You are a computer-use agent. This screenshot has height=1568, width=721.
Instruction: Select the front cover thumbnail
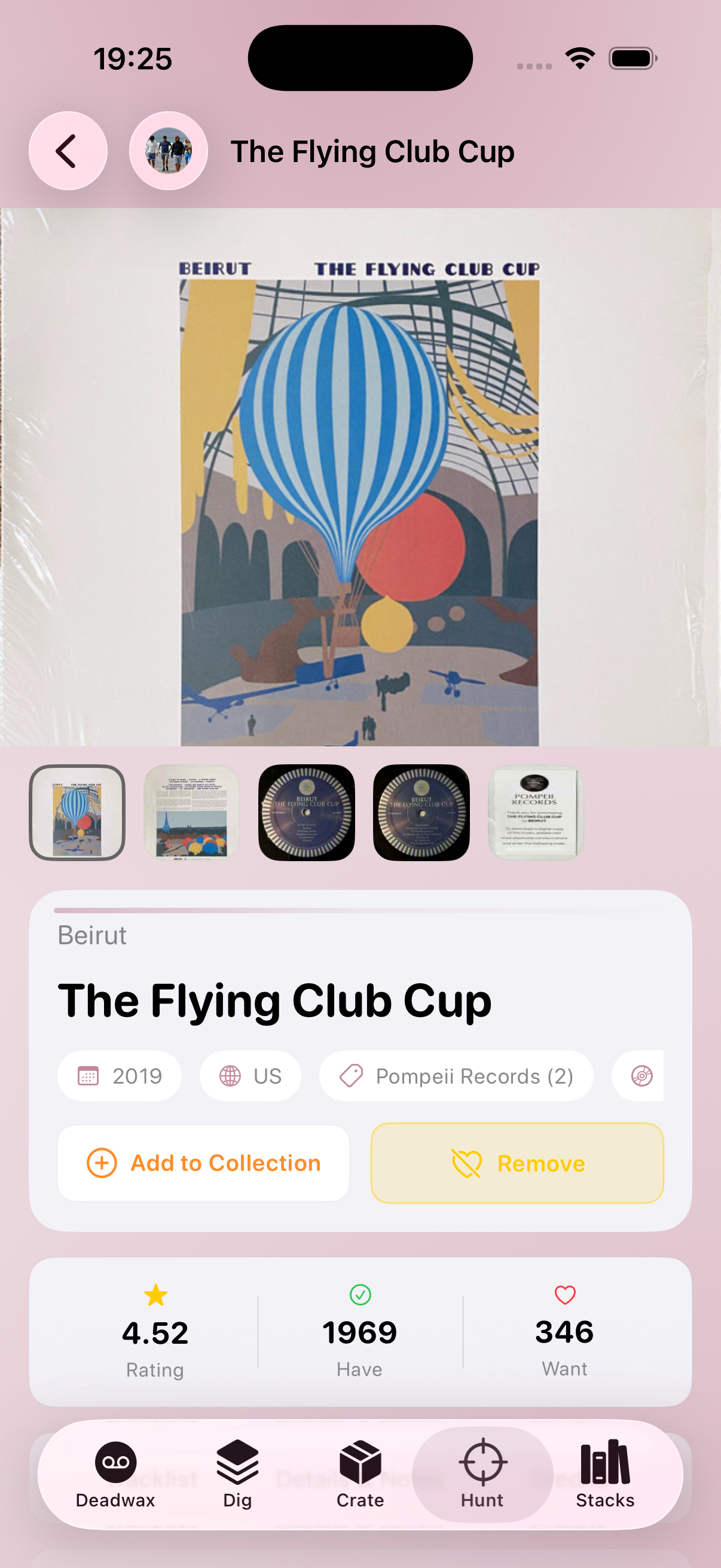point(77,813)
